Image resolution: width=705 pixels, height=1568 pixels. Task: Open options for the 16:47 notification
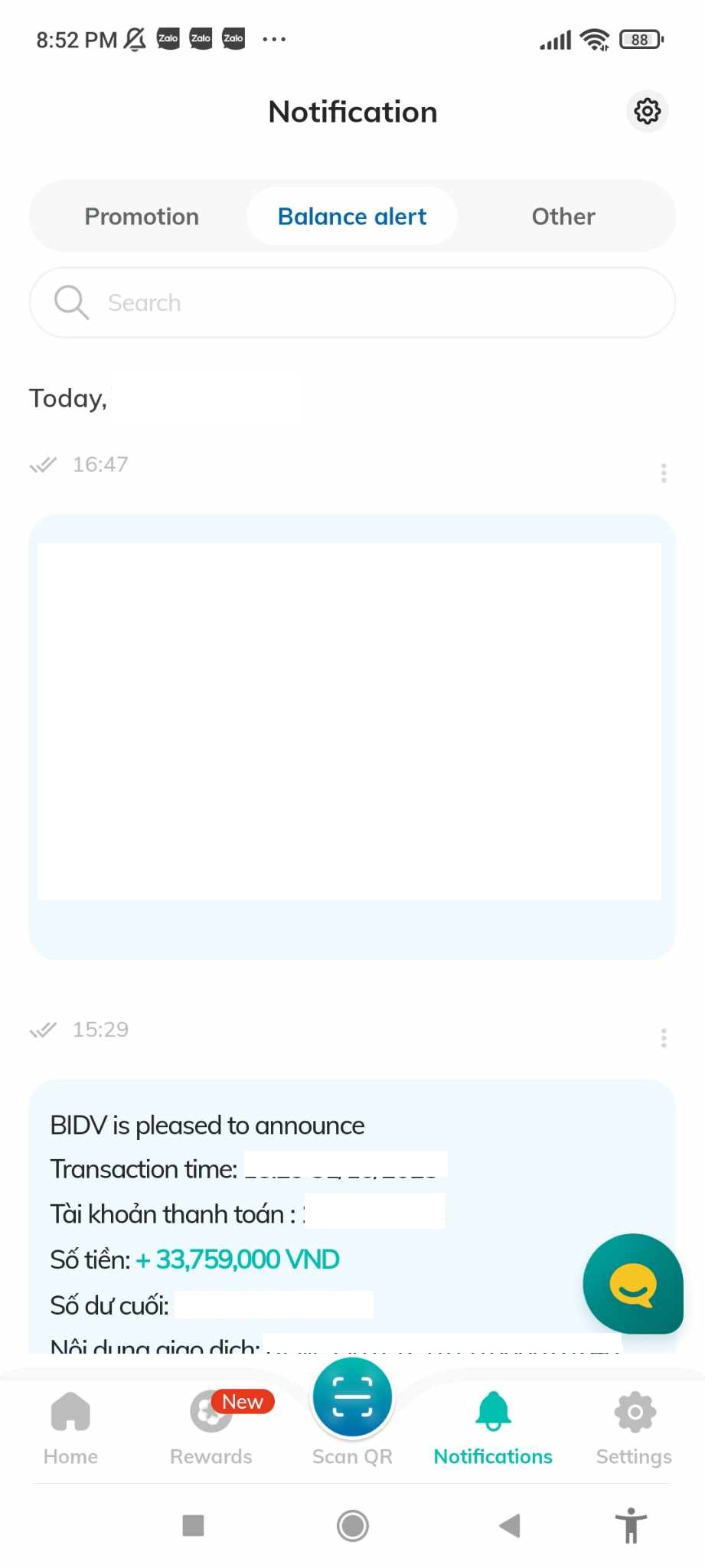tap(664, 472)
